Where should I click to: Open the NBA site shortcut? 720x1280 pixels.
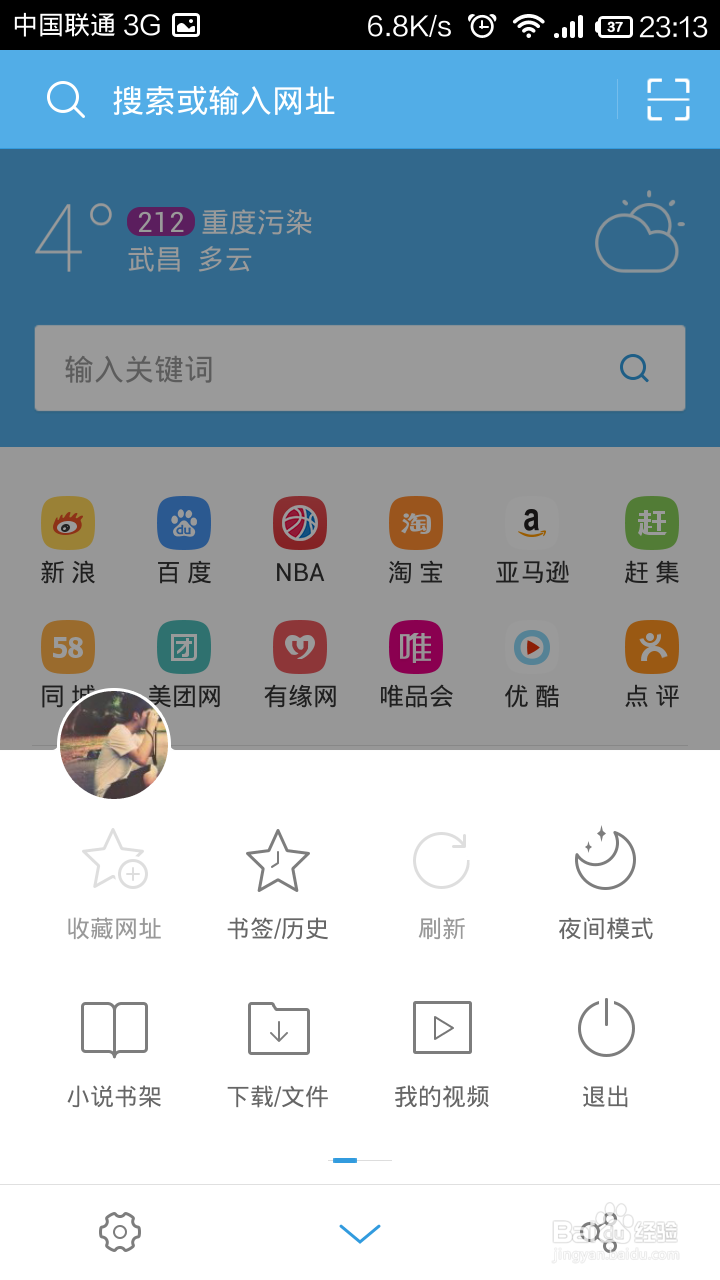[x=299, y=522]
